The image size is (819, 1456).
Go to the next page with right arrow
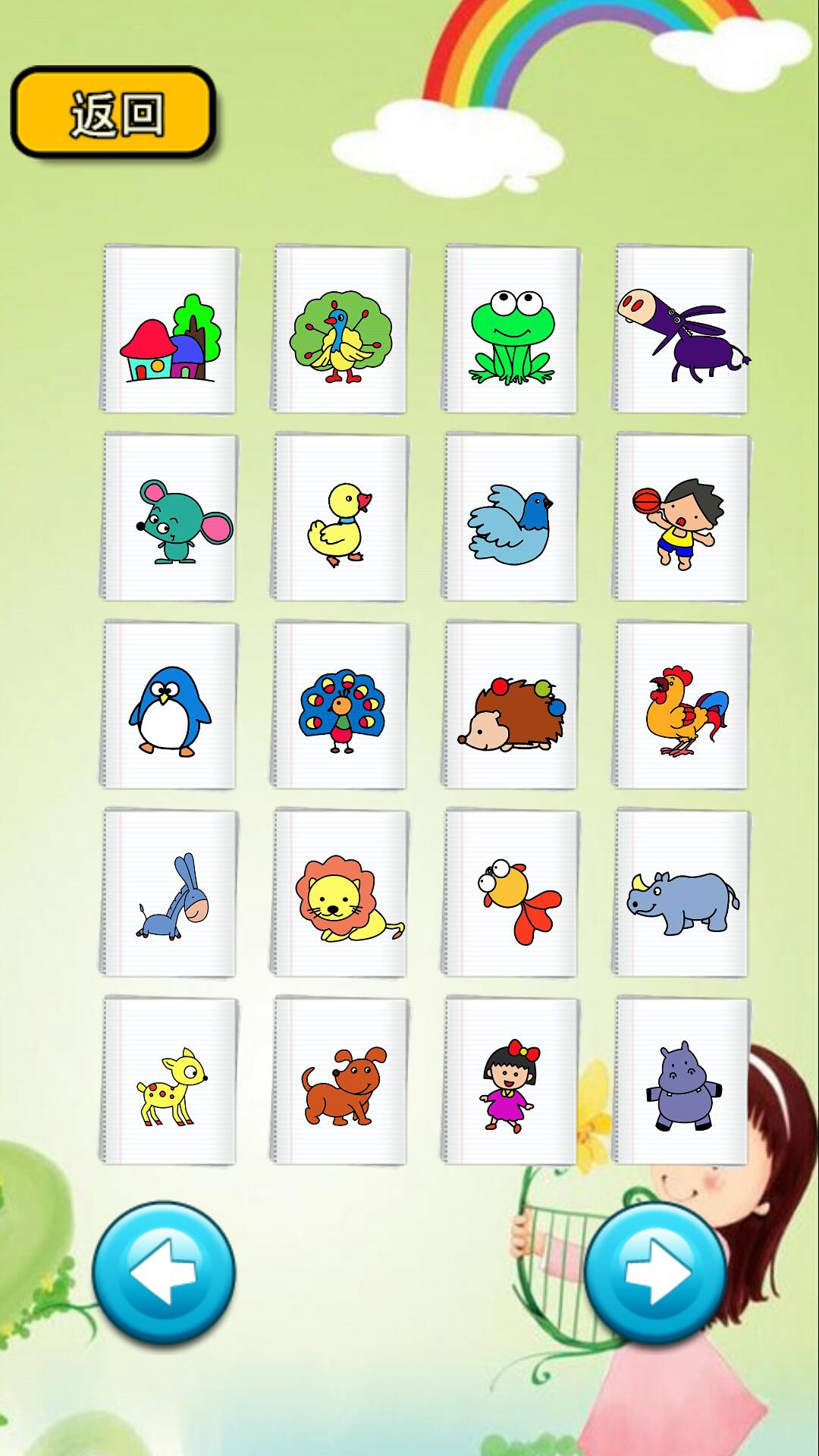pos(656,1273)
